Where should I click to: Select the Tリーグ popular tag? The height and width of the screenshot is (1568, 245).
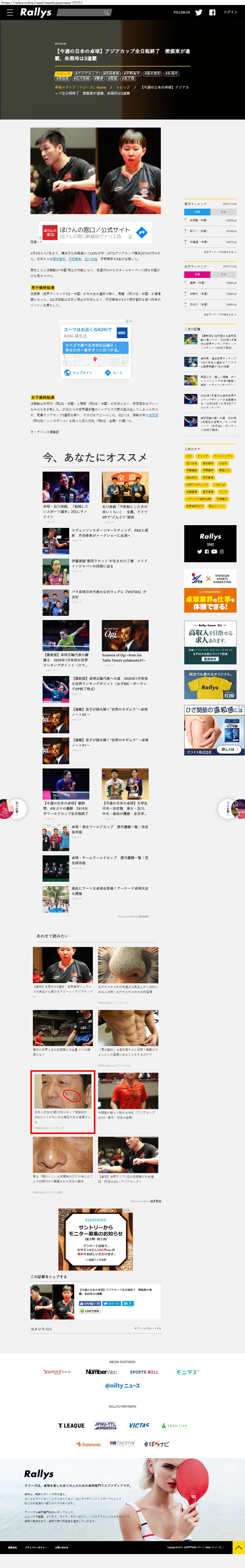[x=202, y=456]
